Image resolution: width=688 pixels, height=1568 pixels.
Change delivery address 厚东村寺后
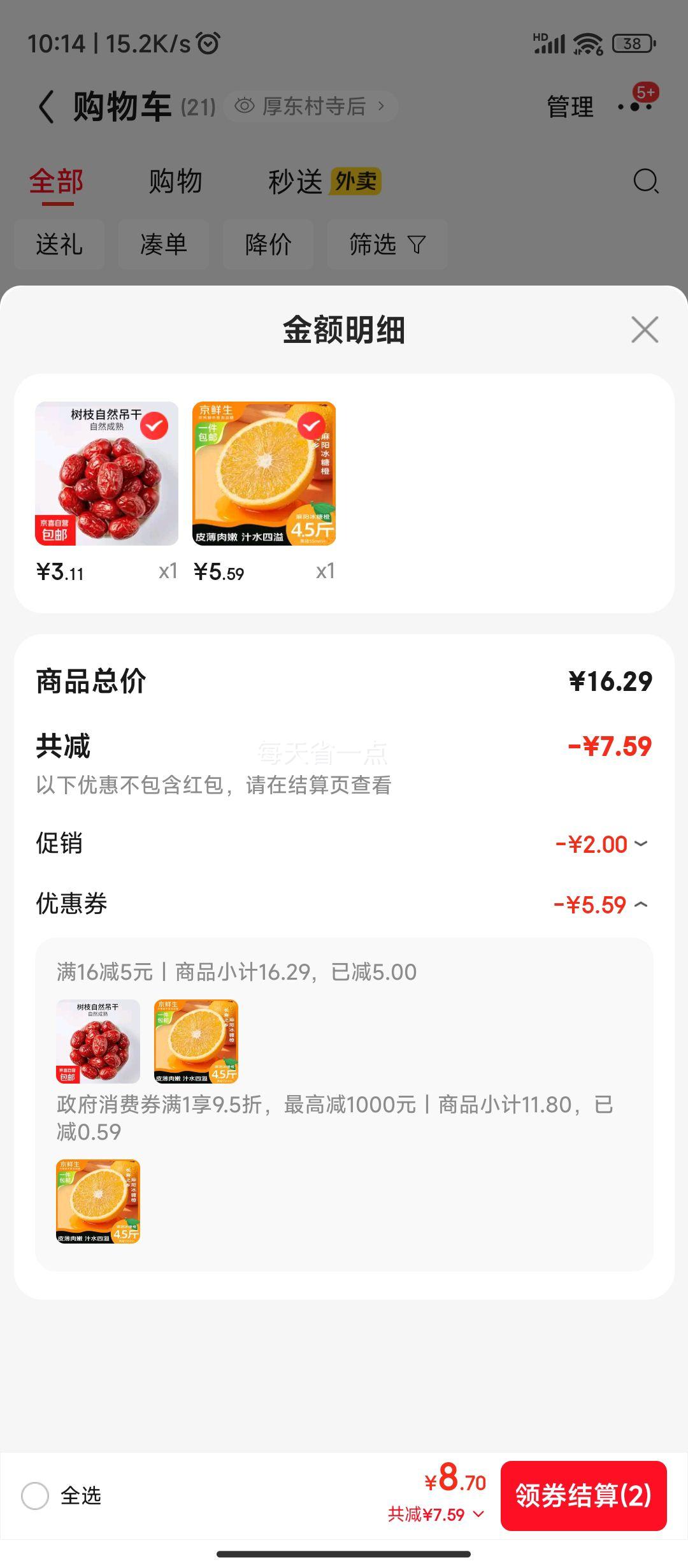coord(312,106)
